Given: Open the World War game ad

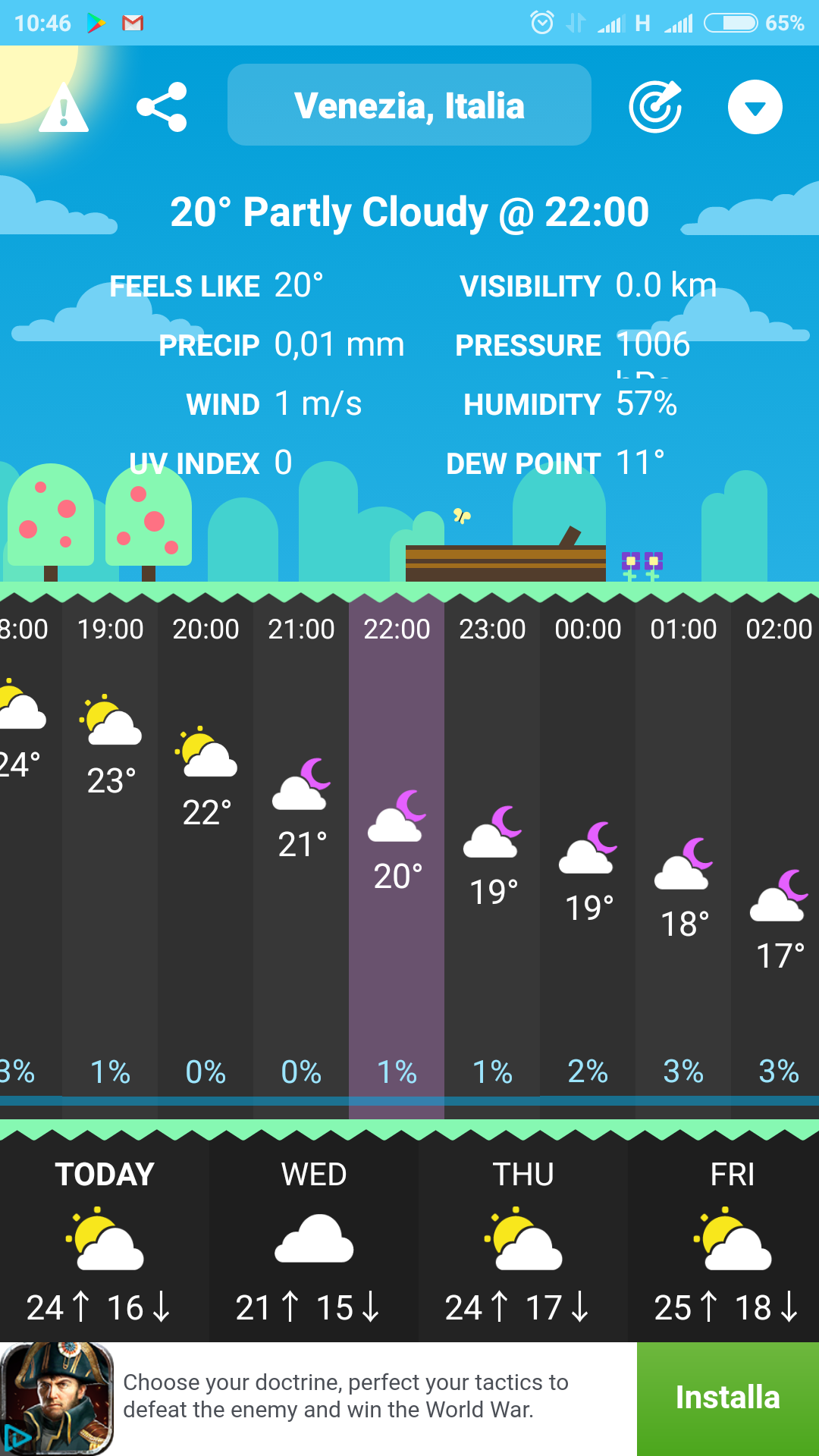Looking at the screenshot, I should coord(345,1396).
